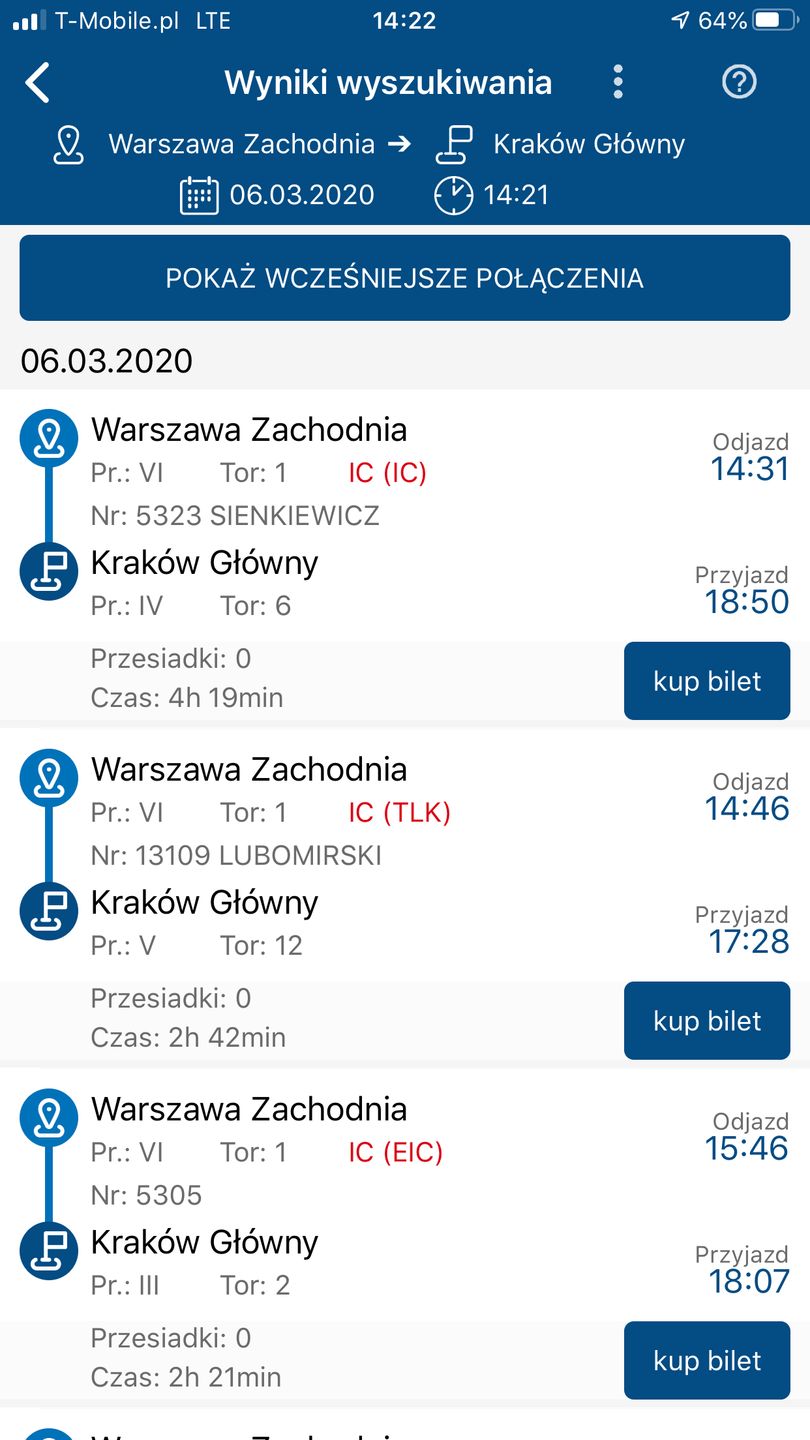Tap Pokaż wcześniejsze połączenia button
The image size is (810, 1440).
tap(404, 278)
